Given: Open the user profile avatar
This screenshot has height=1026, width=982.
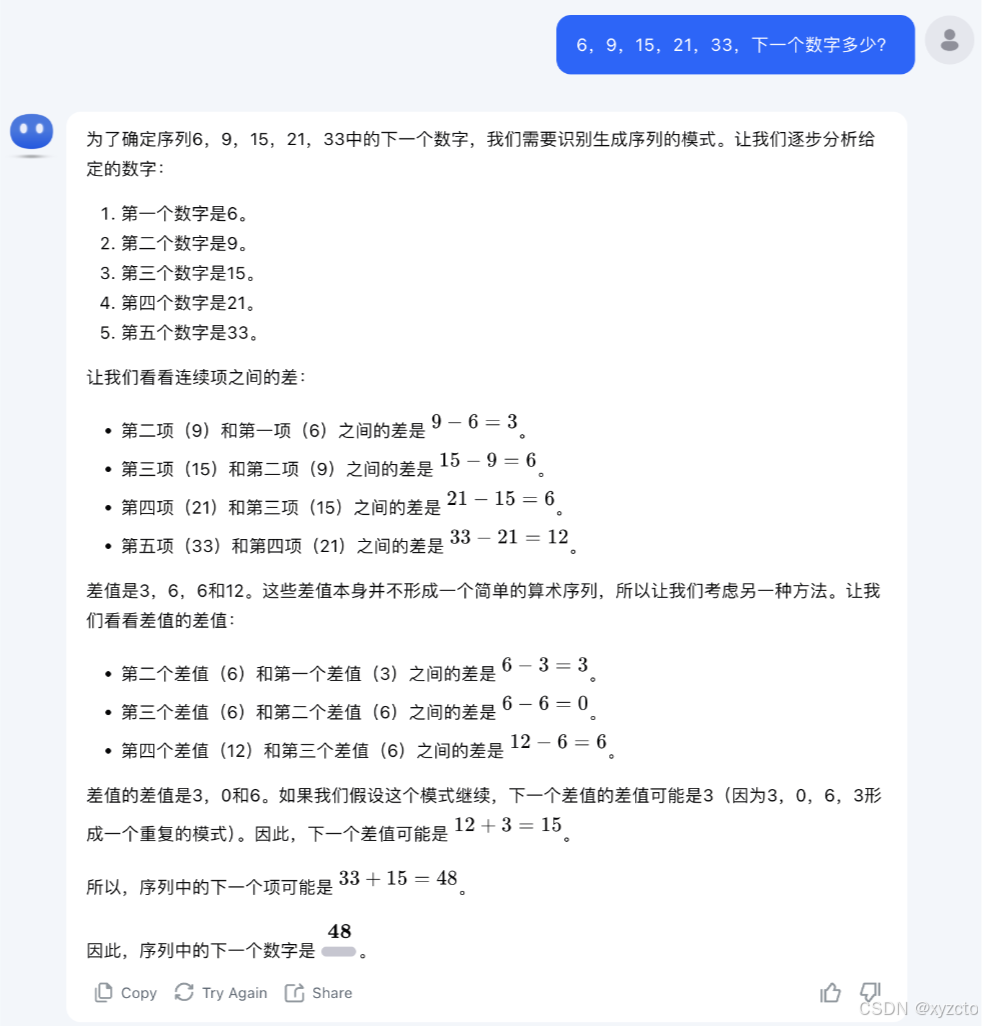Looking at the screenshot, I should (x=949, y=40).
